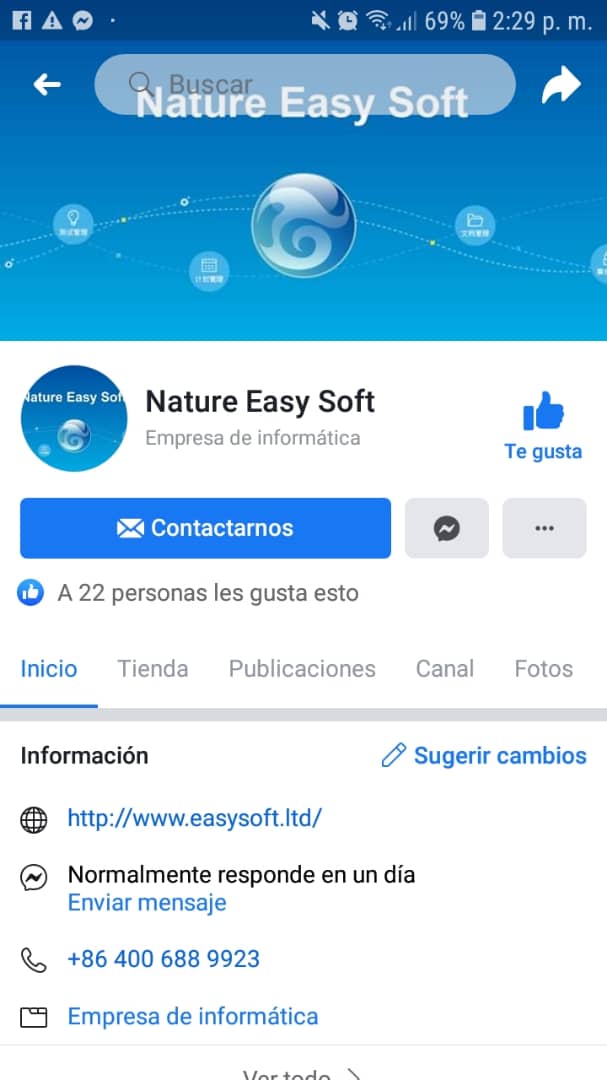Open the Publicaciones tab
607x1080 pixels.
point(302,669)
